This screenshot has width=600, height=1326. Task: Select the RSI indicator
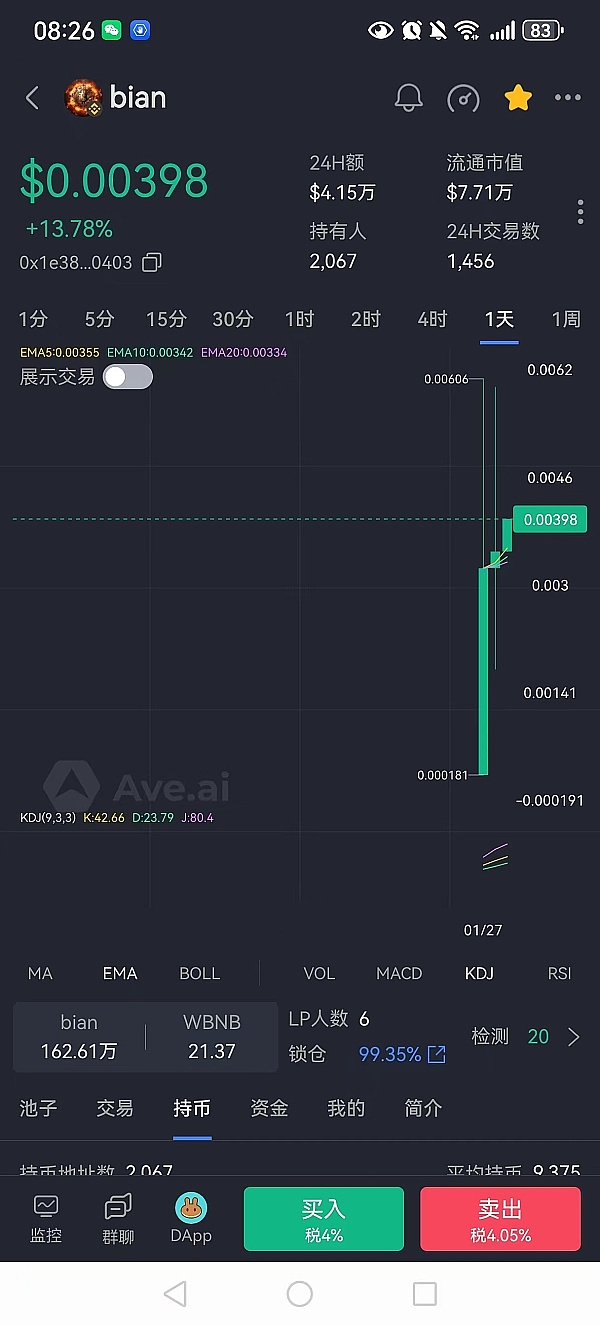click(559, 973)
